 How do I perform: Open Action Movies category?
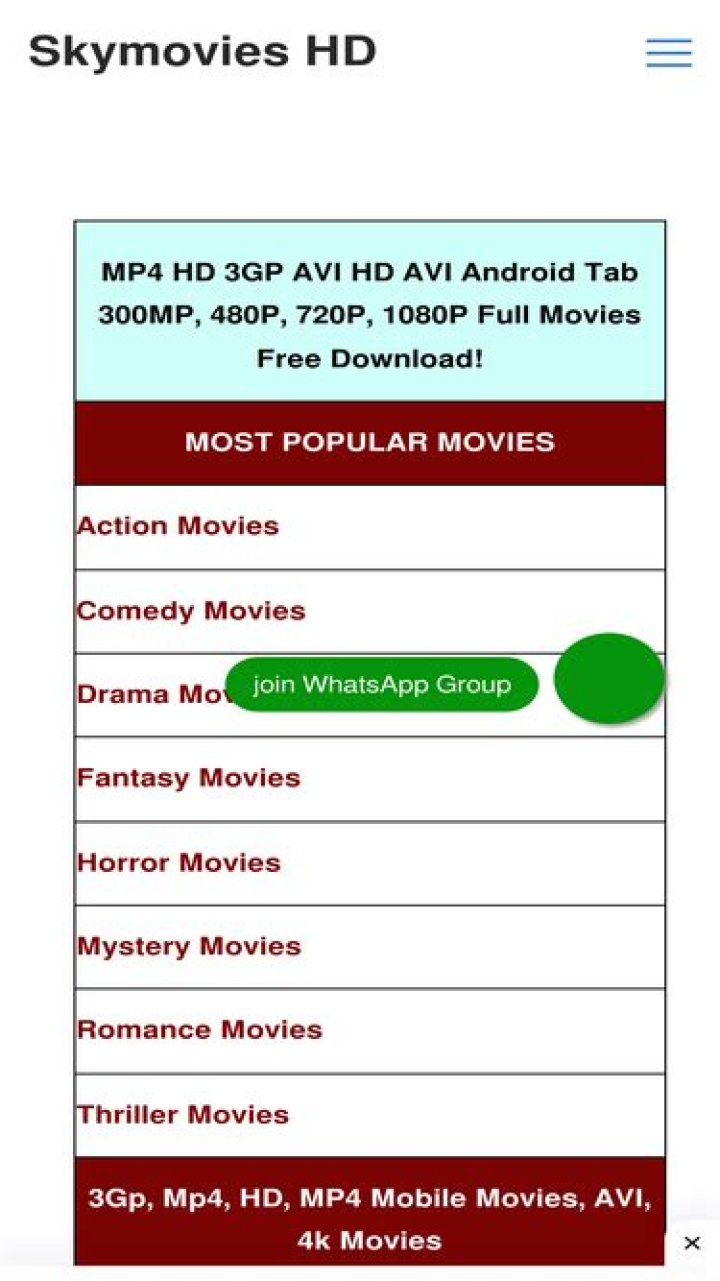(x=178, y=526)
